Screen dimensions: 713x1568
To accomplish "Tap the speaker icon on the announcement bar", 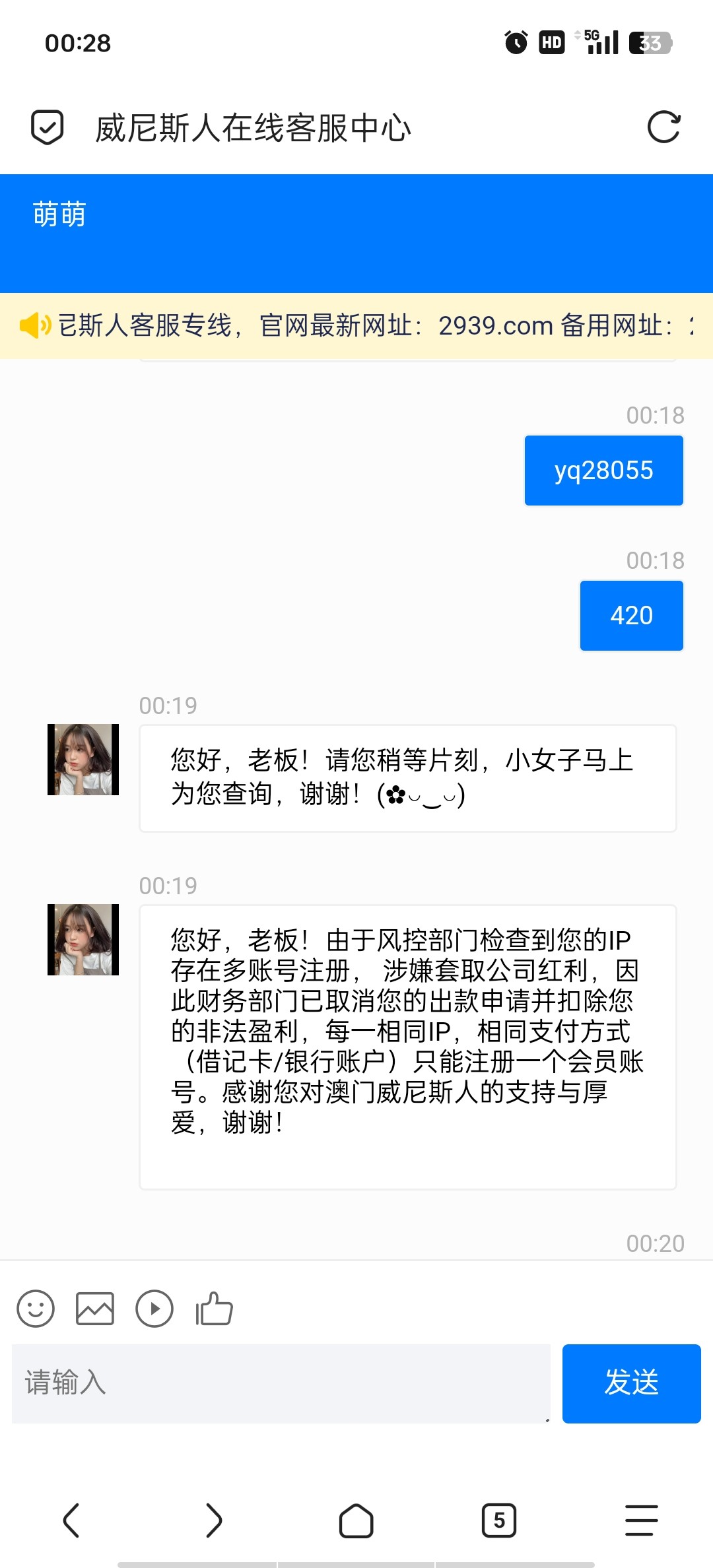I will 35,324.
